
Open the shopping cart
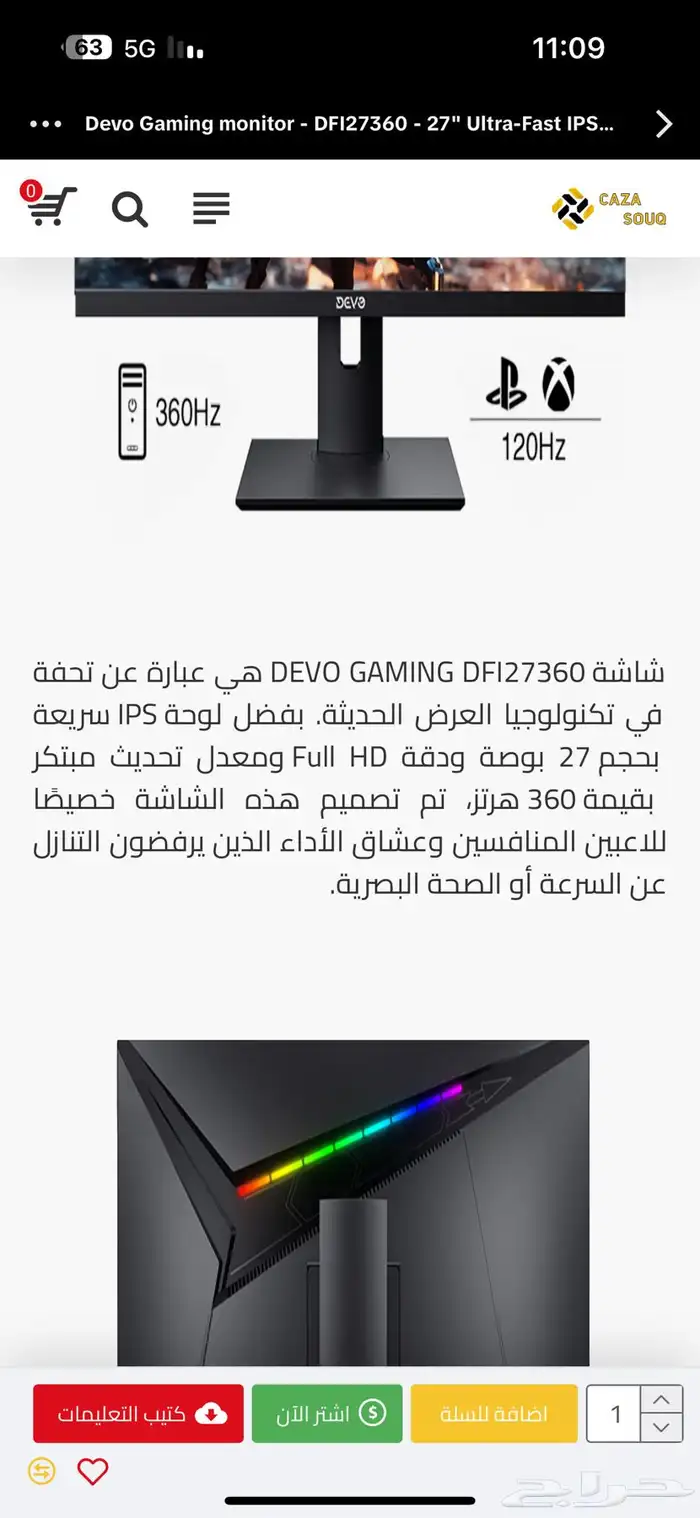[x=50, y=207]
